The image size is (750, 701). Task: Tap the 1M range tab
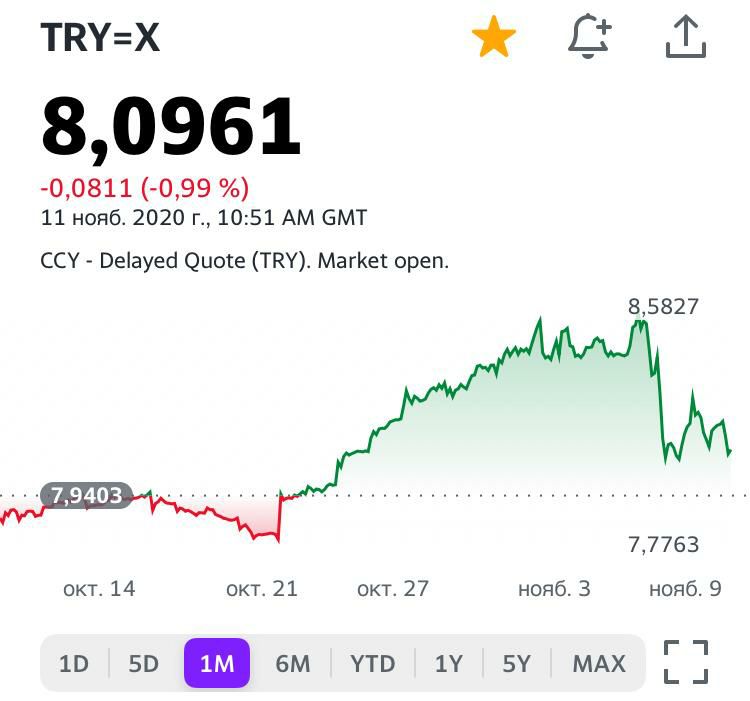tap(217, 663)
